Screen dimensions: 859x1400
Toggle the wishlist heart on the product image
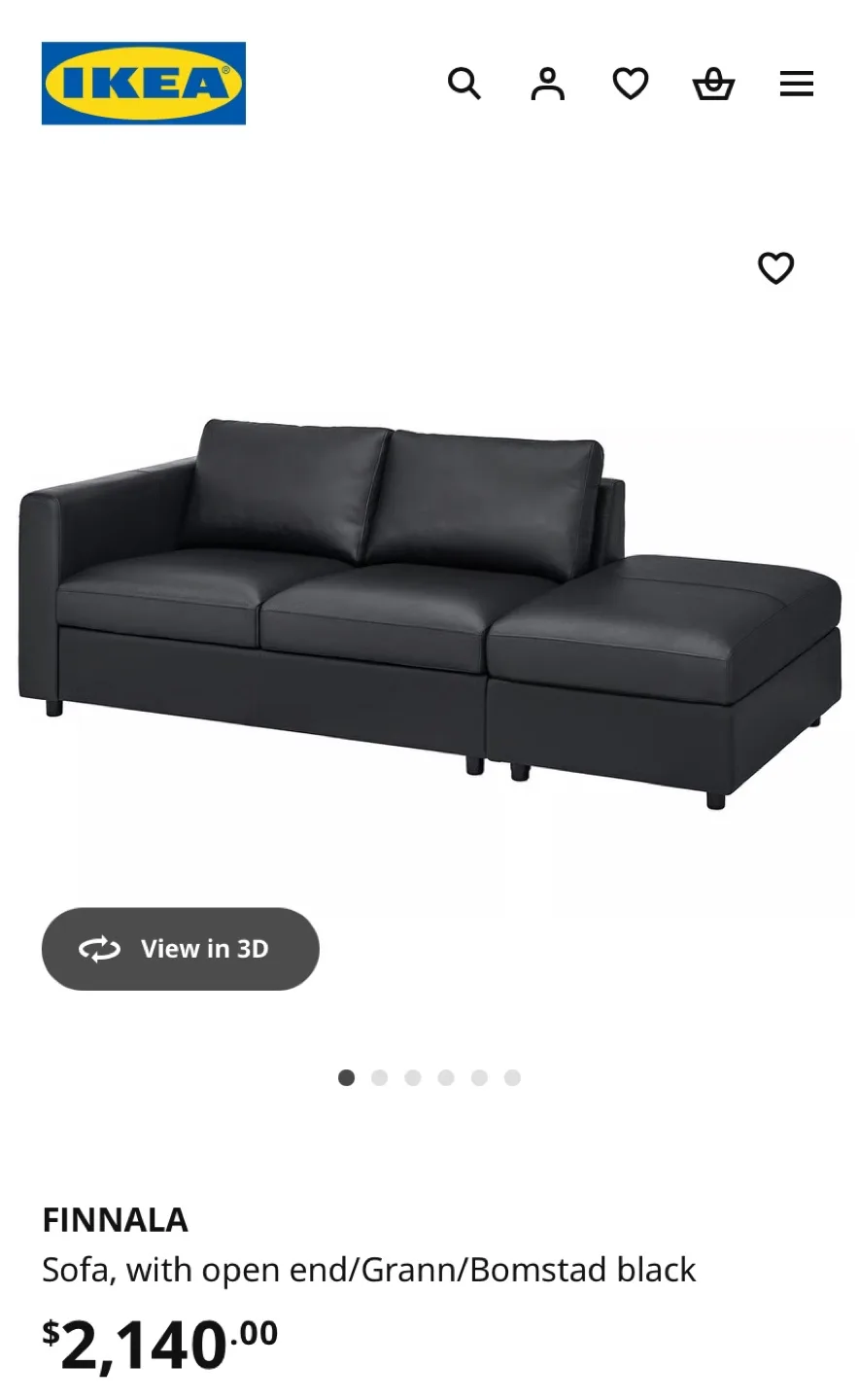point(774,268)
